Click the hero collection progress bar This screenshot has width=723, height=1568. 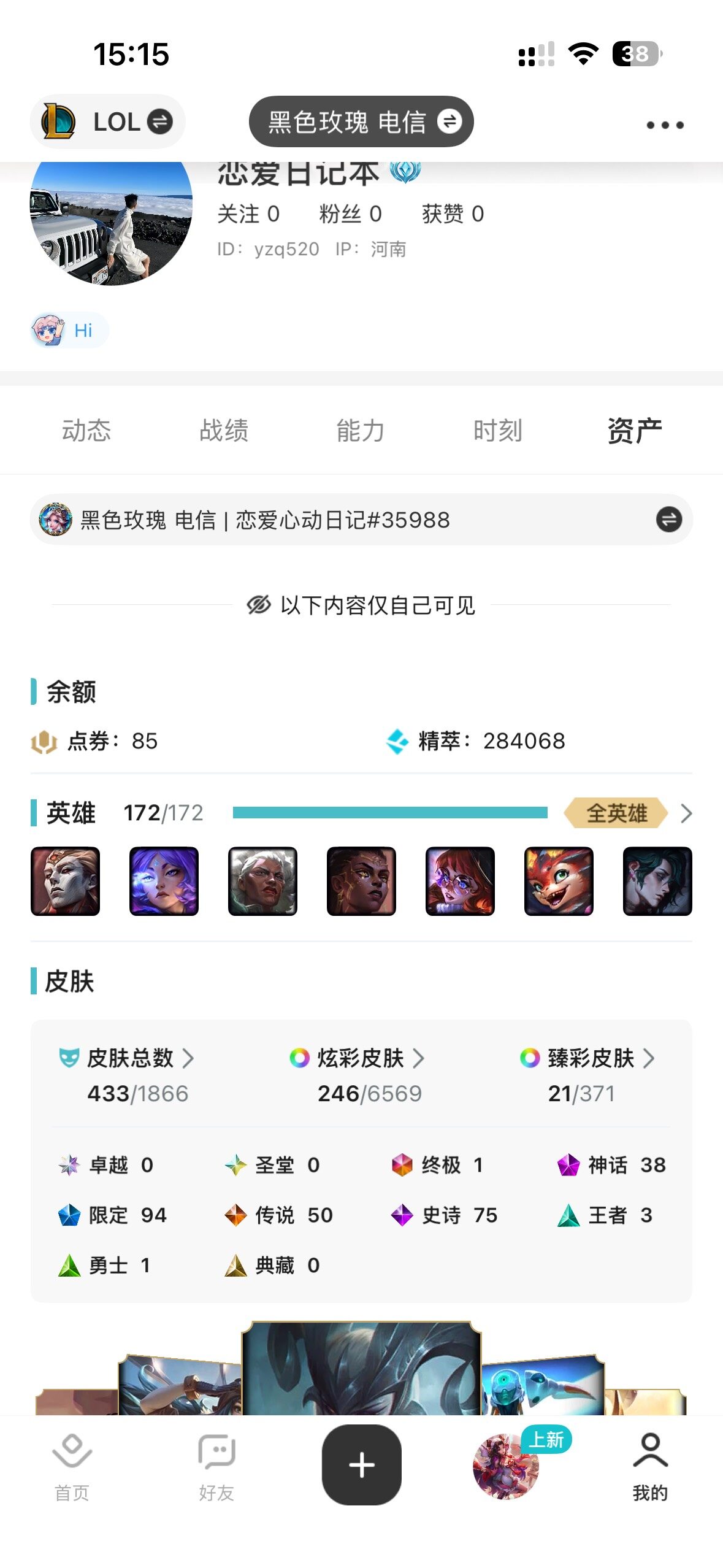(390, 813)
